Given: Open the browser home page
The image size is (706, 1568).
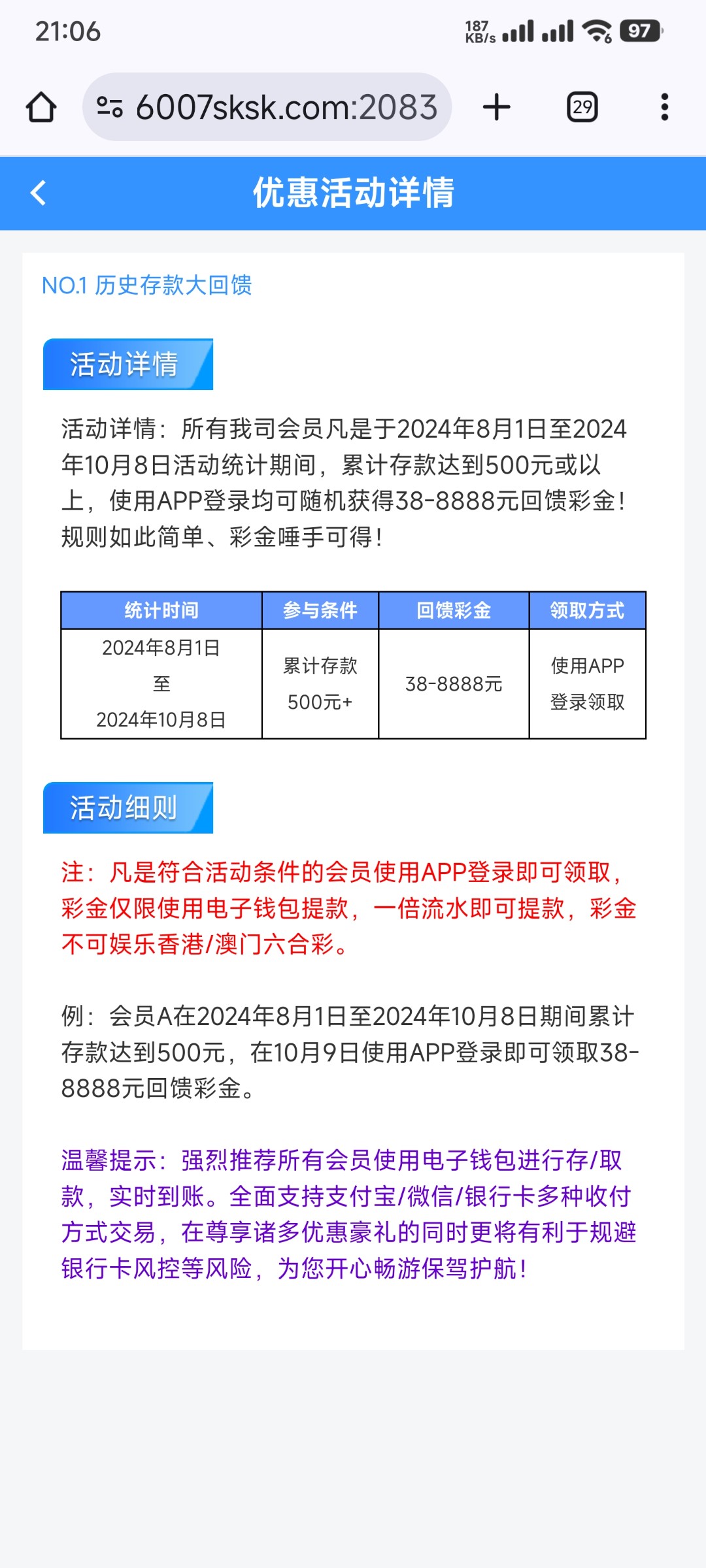Looking at the screenshot, I should [41, 107].
